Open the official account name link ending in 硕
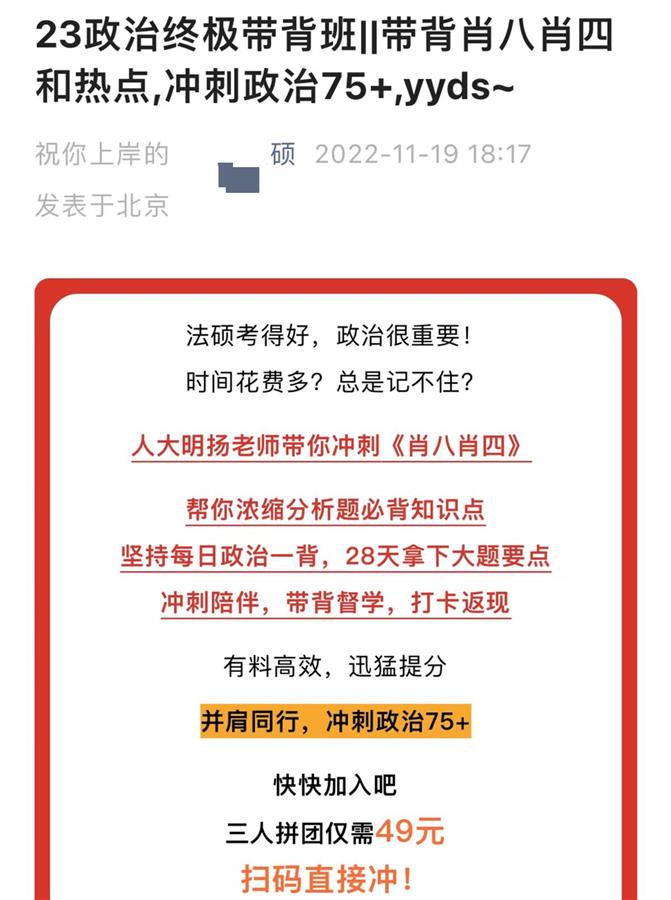671x900 pixels. (x=282, y=156)
